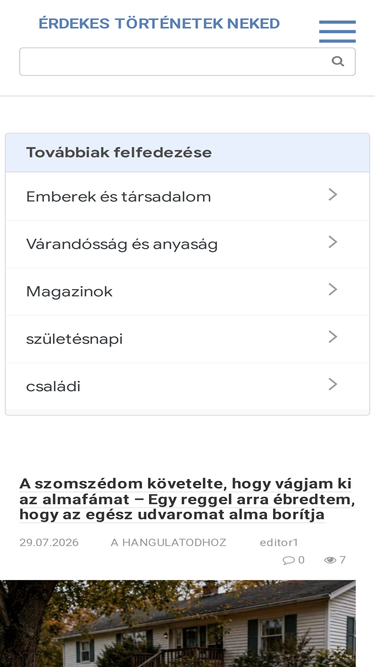View posts by editor1
Image resolution: width=375 pixels, height=667 pixels.
click(x=279, y=542)
